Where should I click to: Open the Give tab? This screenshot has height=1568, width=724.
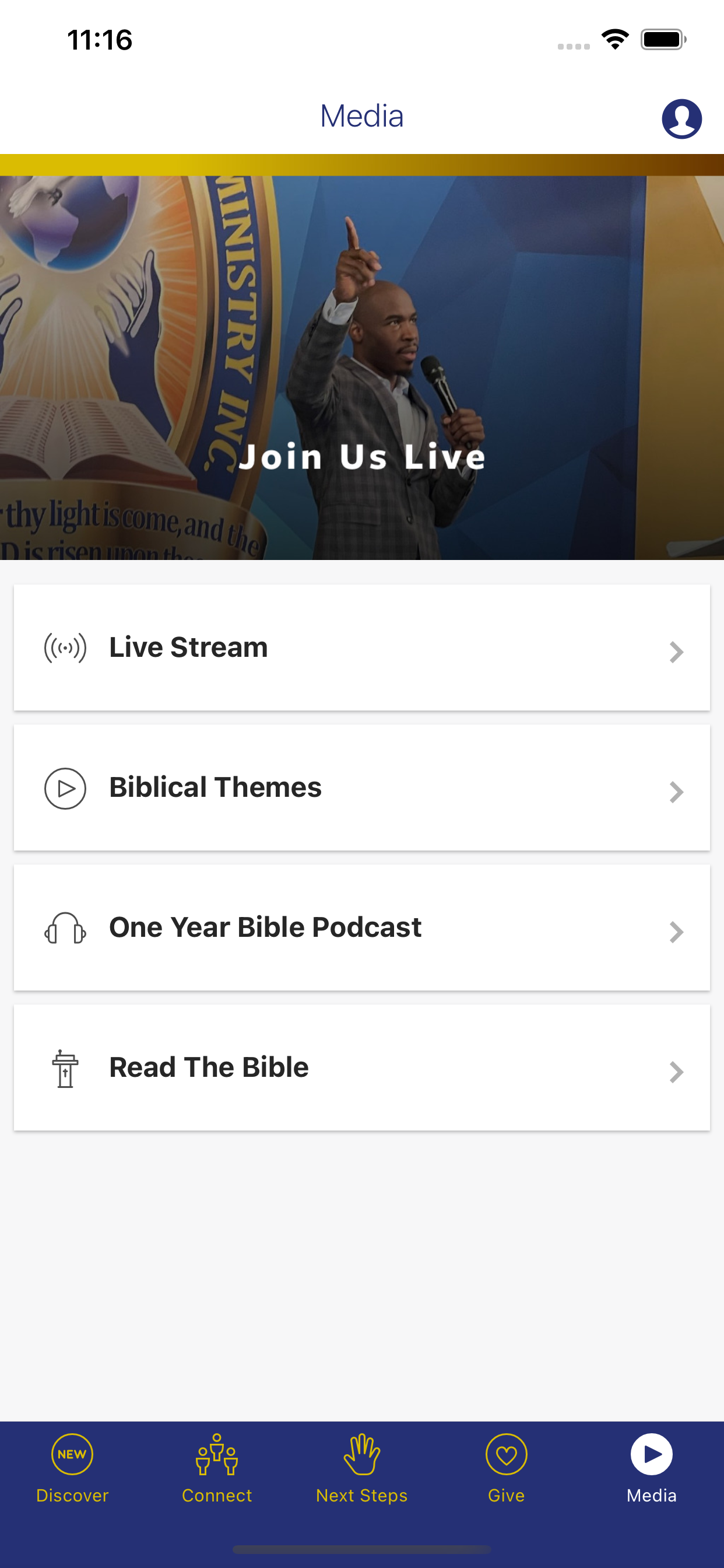pos(506,1468)
